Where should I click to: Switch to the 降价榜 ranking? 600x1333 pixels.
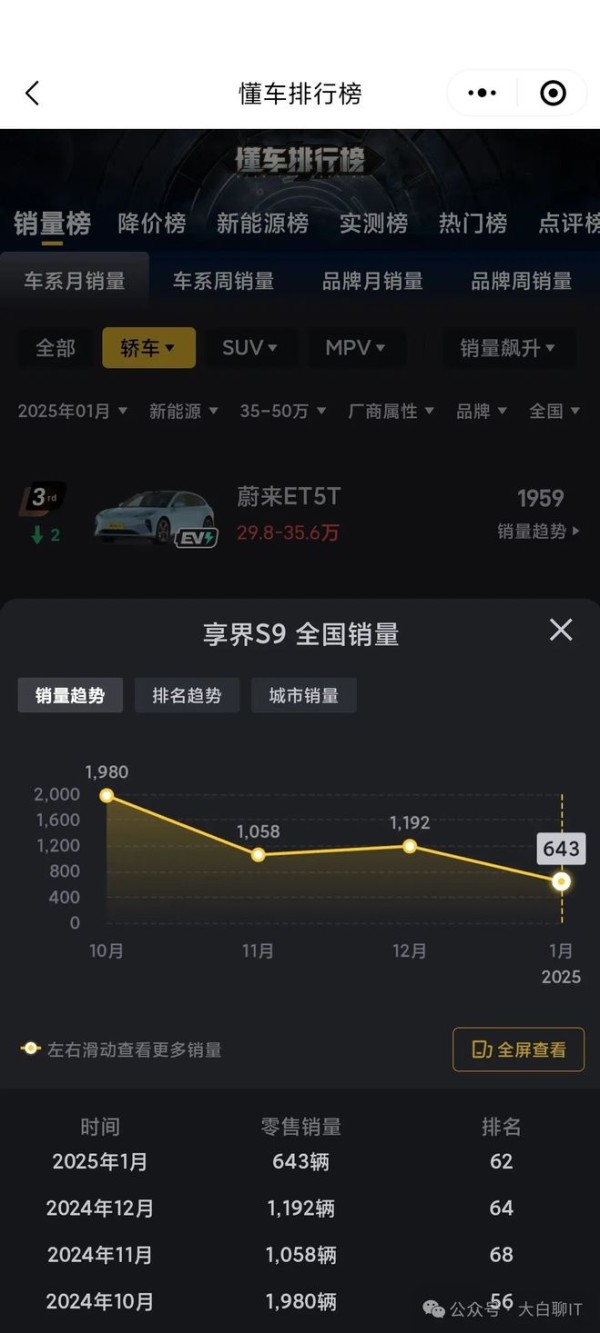coord(152,223)
